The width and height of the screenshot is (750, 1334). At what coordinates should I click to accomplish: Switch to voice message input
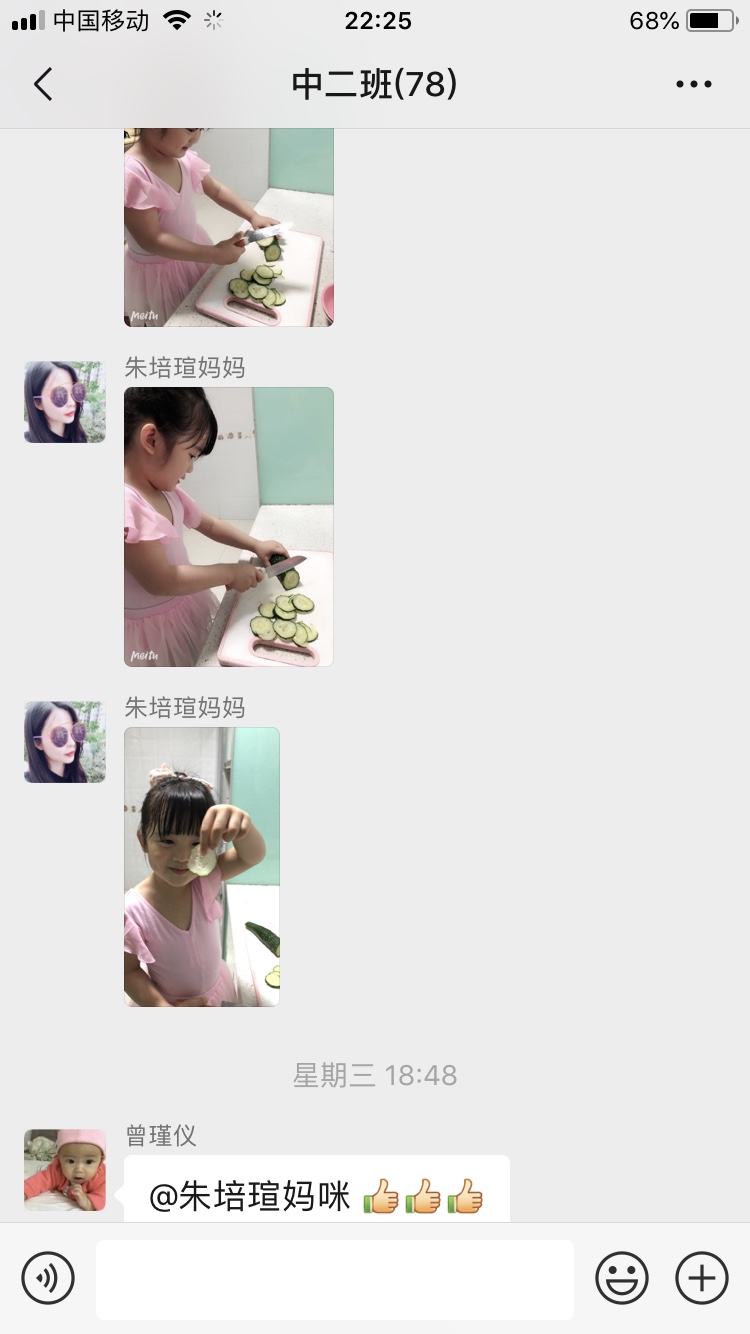tap(48, 1277)
